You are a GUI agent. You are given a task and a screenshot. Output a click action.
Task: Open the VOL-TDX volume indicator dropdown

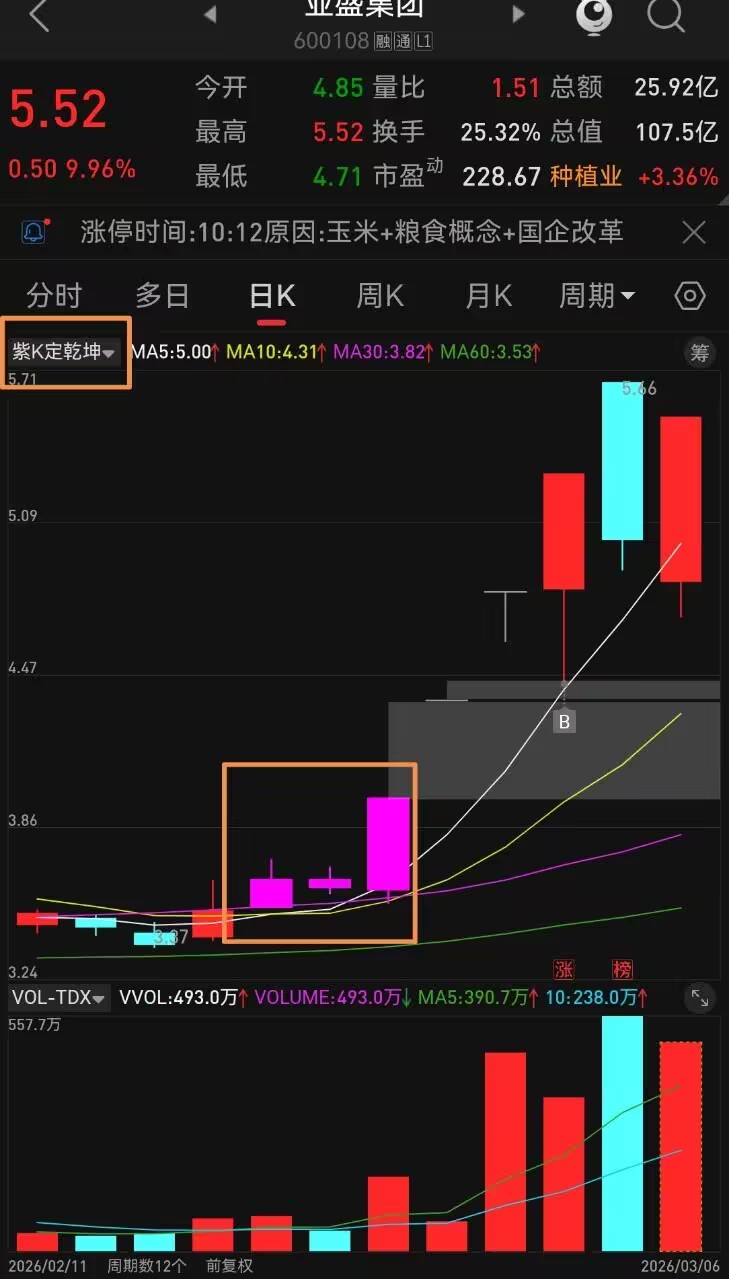[55, 997]
